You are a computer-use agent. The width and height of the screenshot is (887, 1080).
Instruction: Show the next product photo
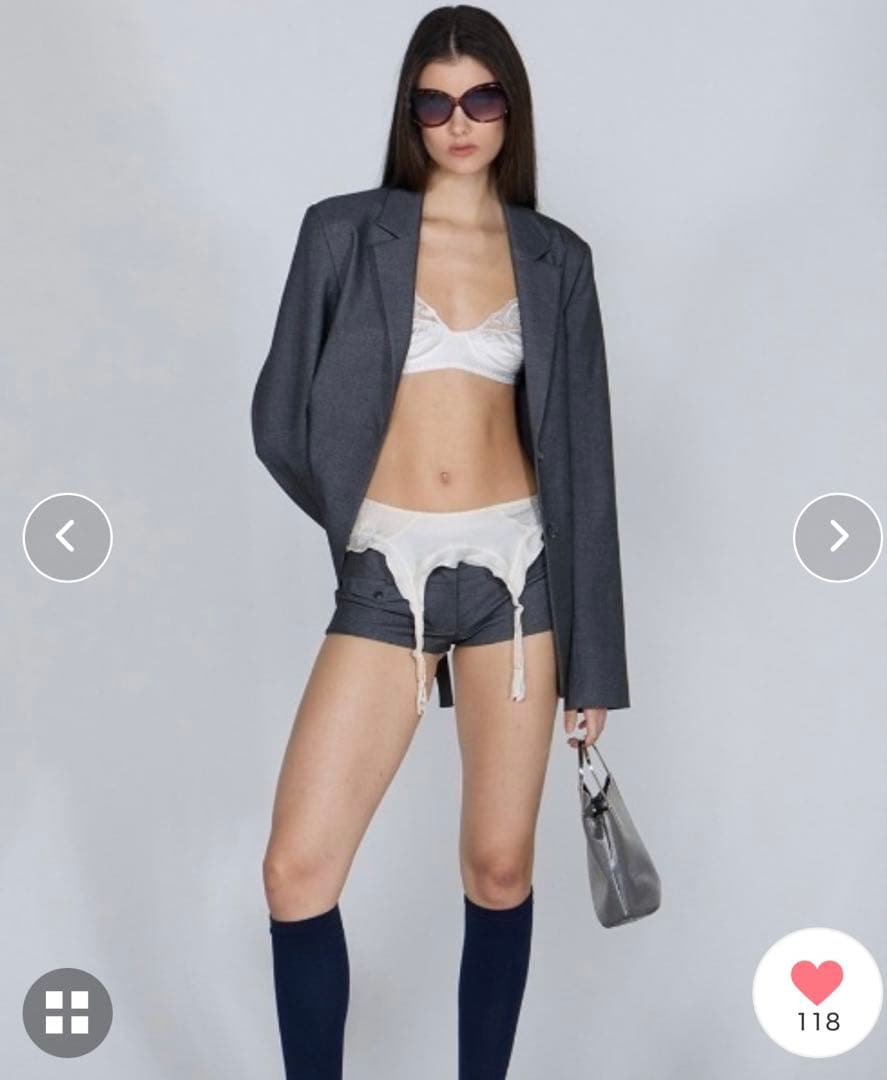pyautogui.click(x=837, y=538)
